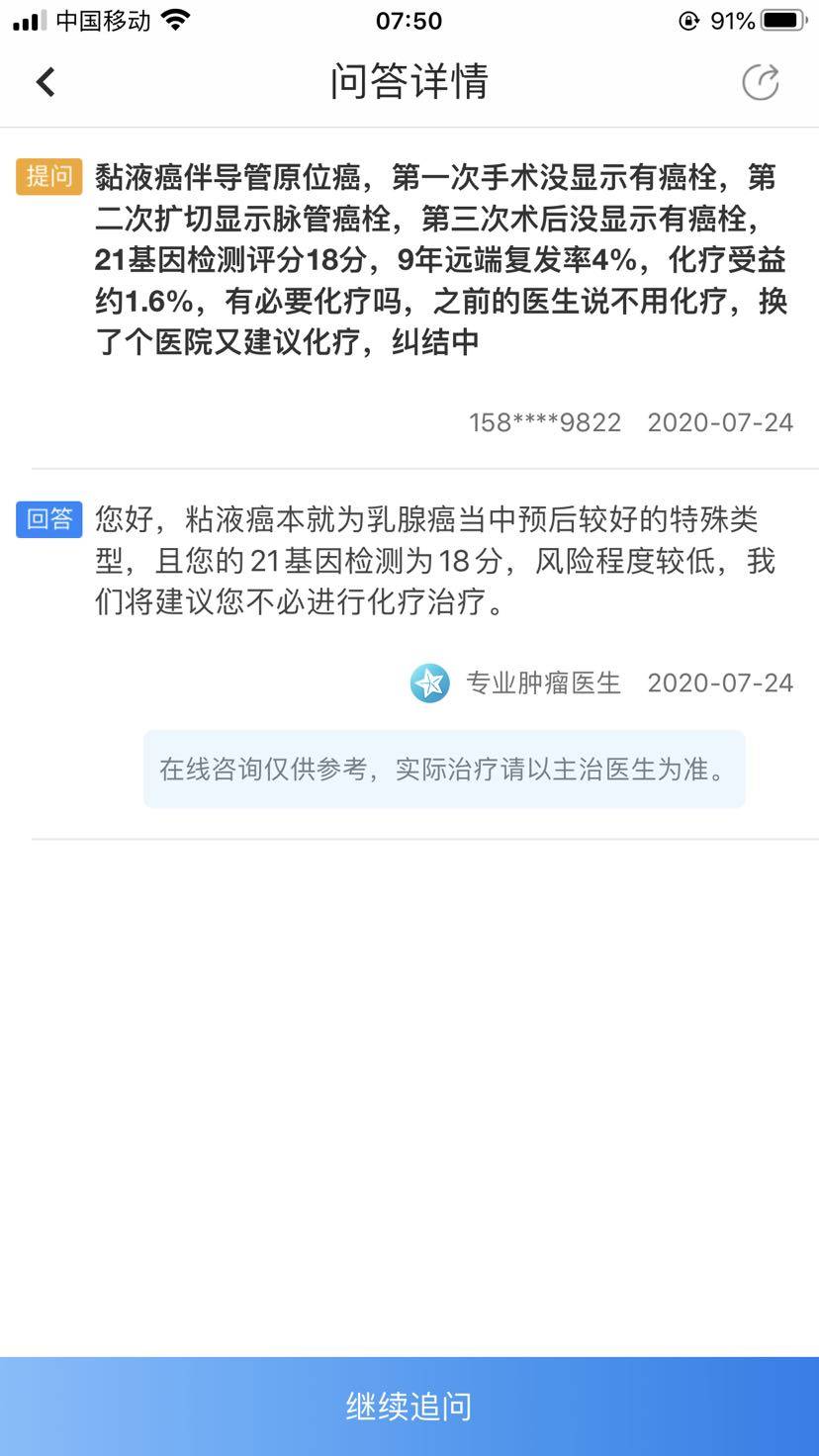Share this Q&A via the arrow icon
The image size is (819, 1456).
[x=760, y=82]
